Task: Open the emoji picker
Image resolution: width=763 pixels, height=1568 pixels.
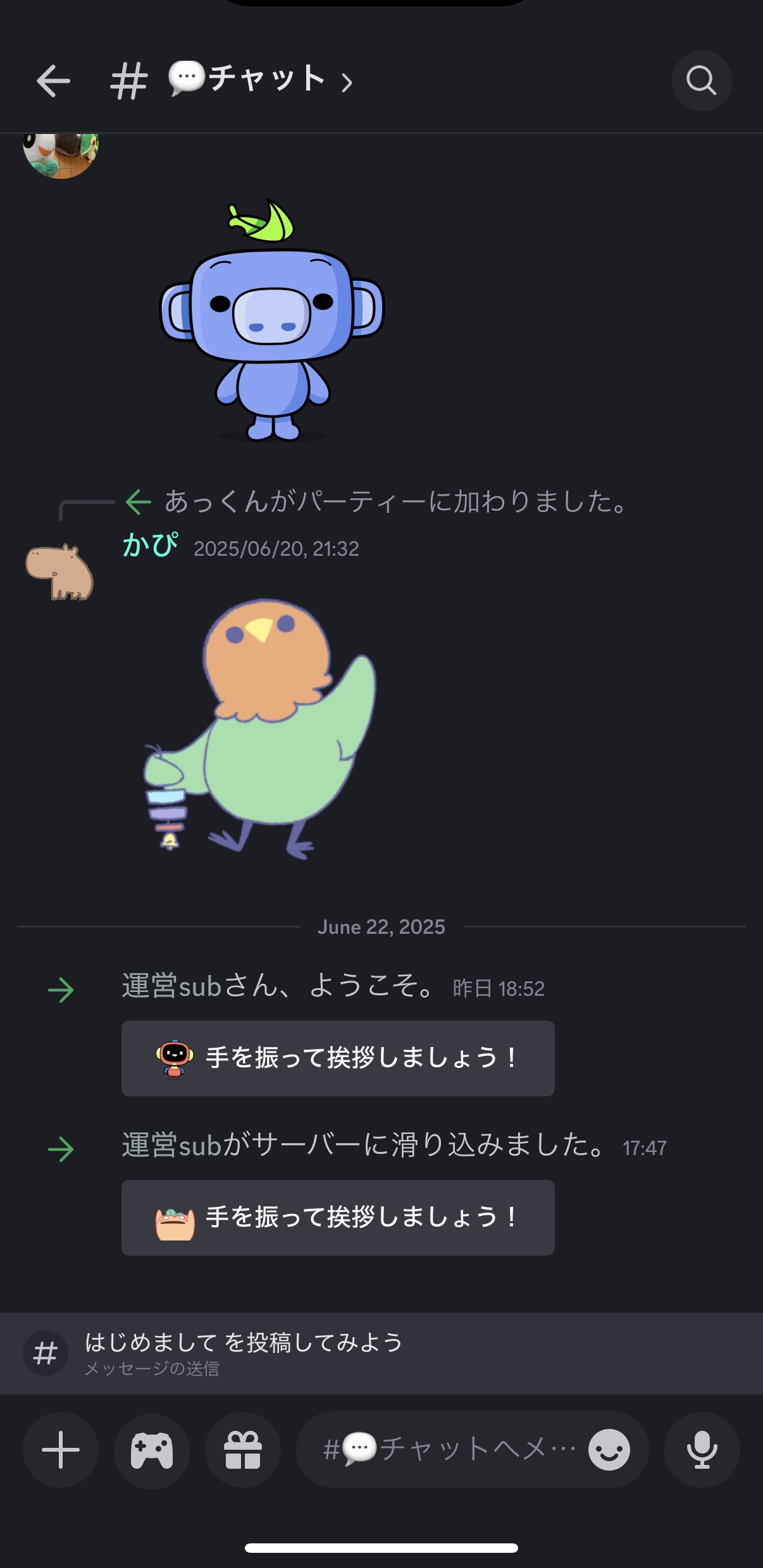Action: click(x=609, y=1450)
